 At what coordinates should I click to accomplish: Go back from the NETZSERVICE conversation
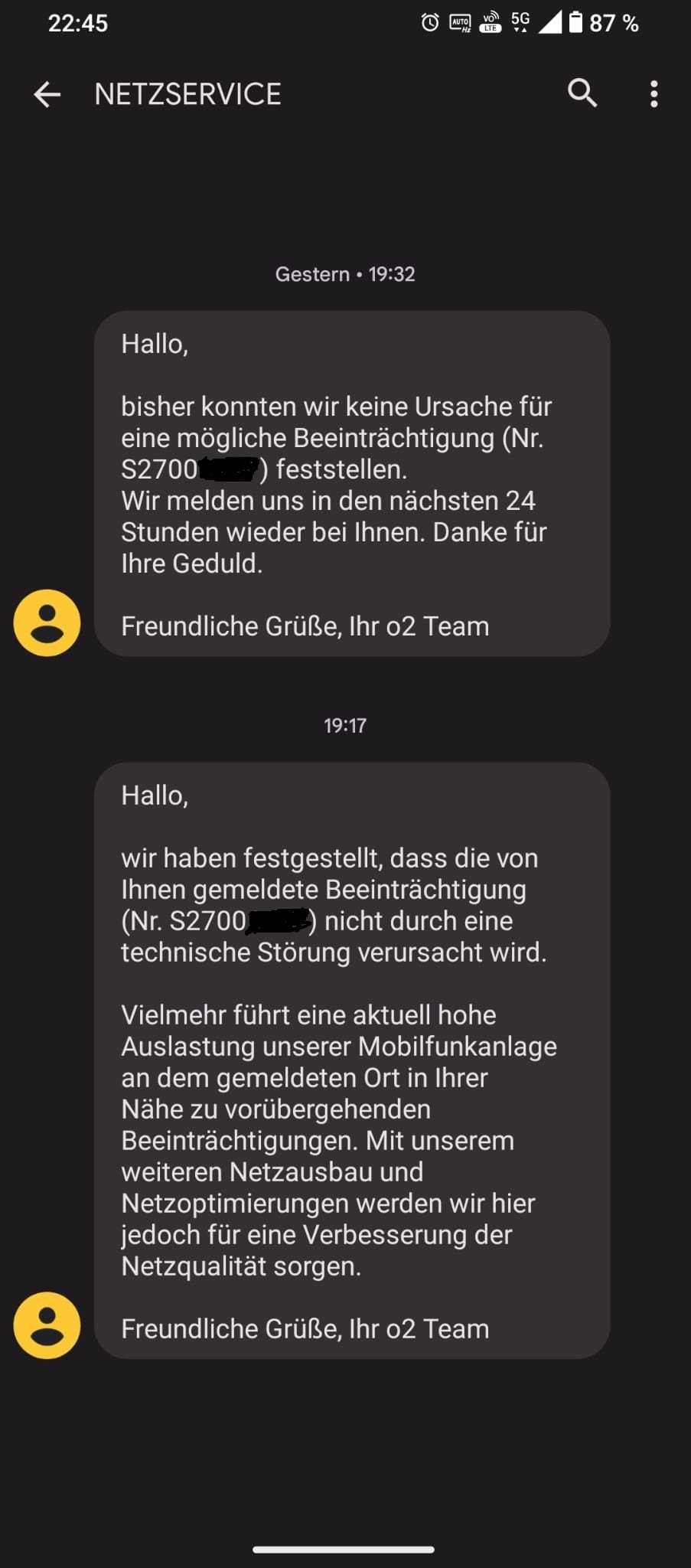pyautogui.click(x=47, y=94)
